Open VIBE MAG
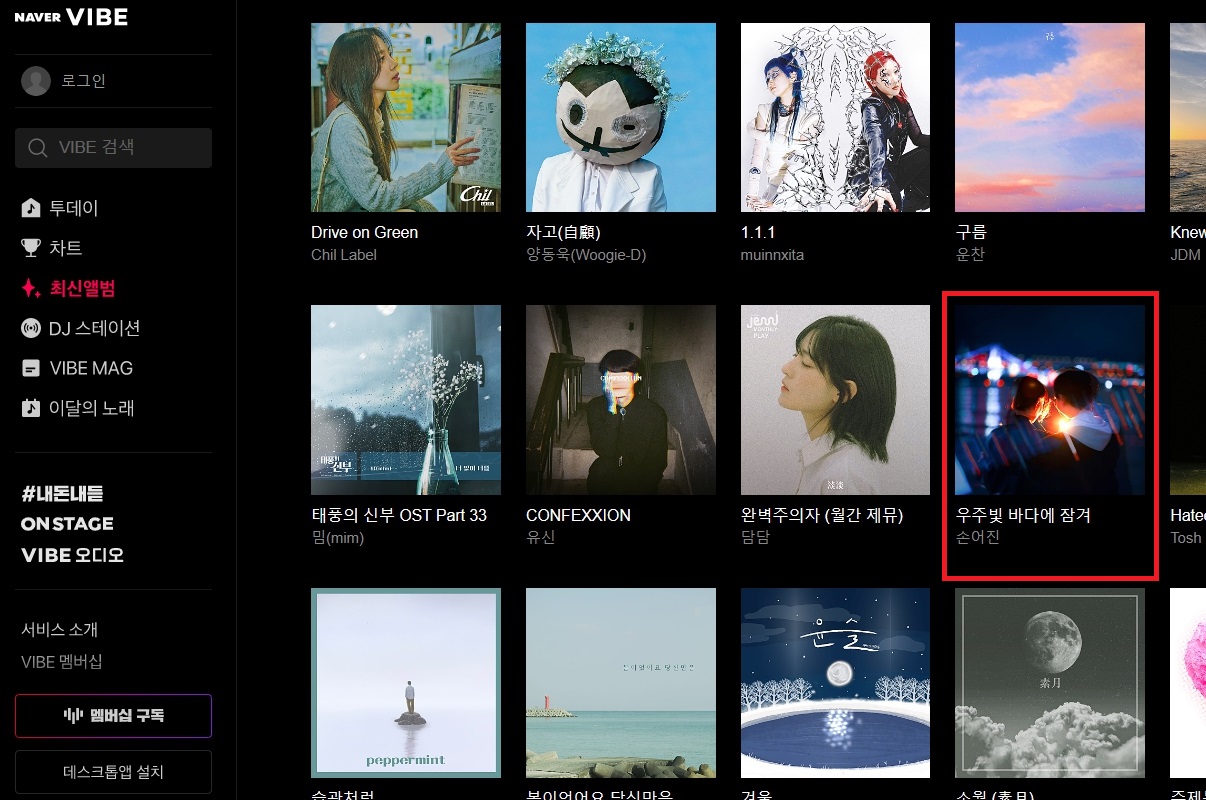This screenshot has height=800, width=1206. coord(90,368)
